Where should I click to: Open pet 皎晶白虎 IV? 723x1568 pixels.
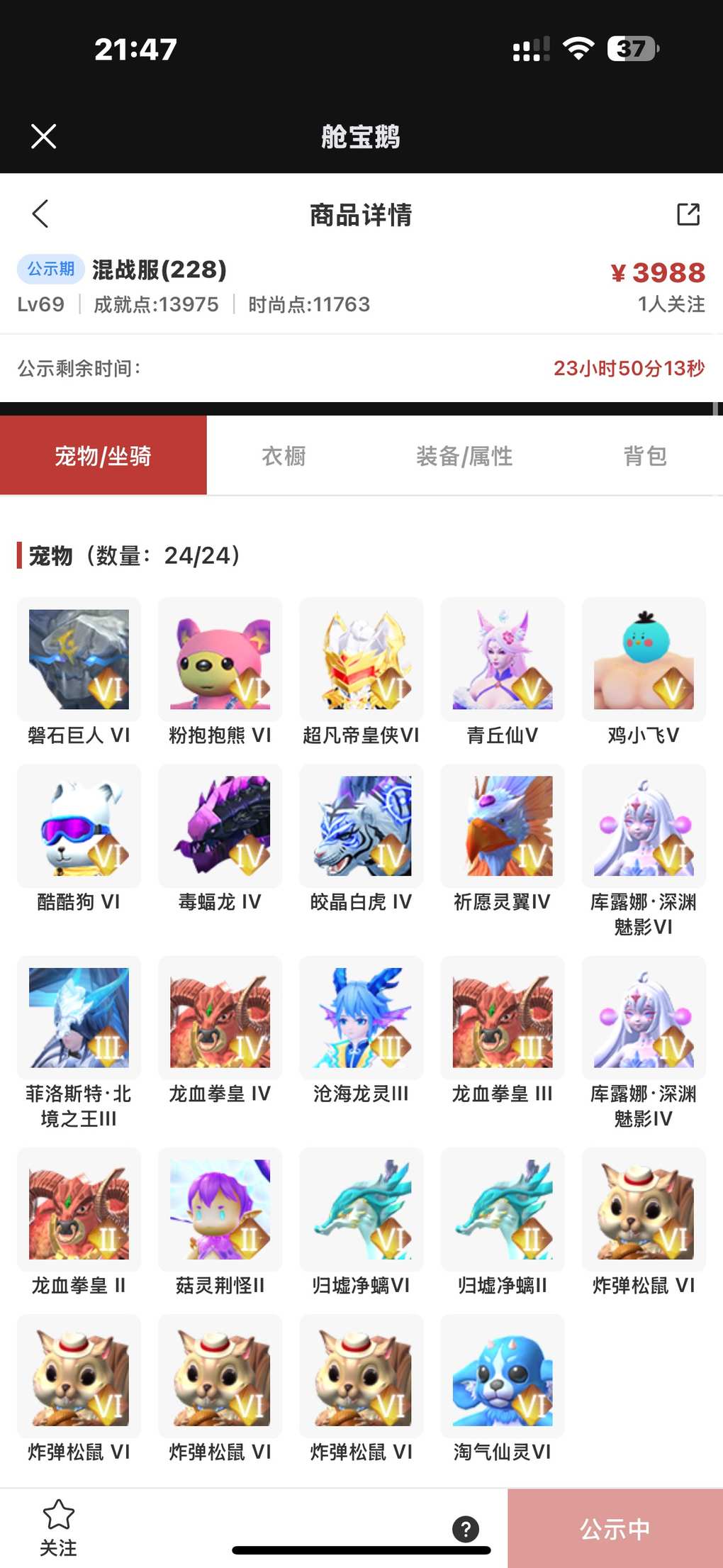(x=361, y=826)
